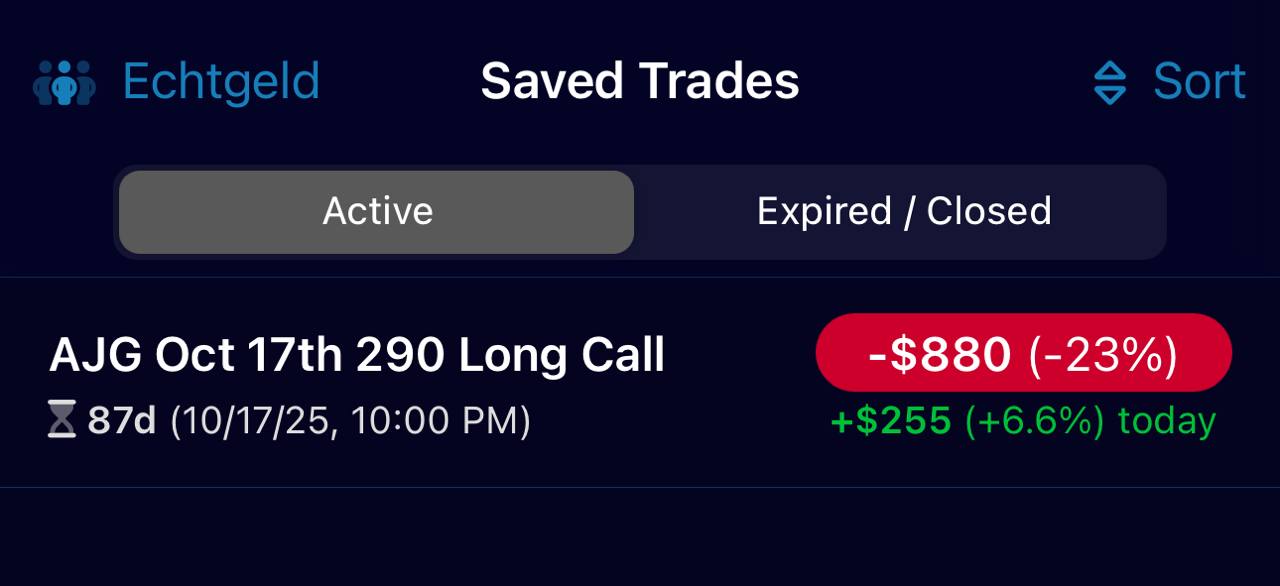Open the Sort options
The image size is (1280, 586).
point(1170,82)
